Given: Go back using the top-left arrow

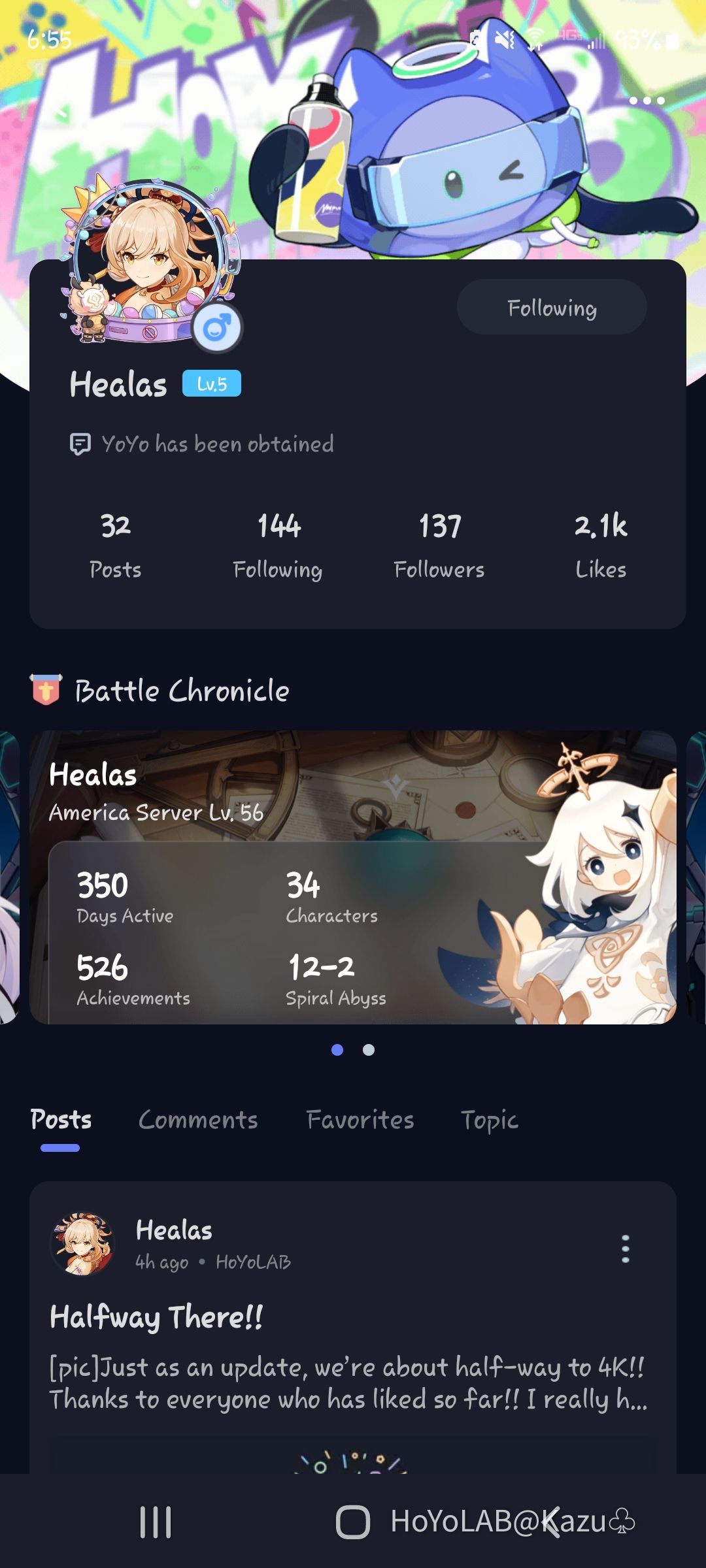Looking at the screenshot, I should (61, 113).
